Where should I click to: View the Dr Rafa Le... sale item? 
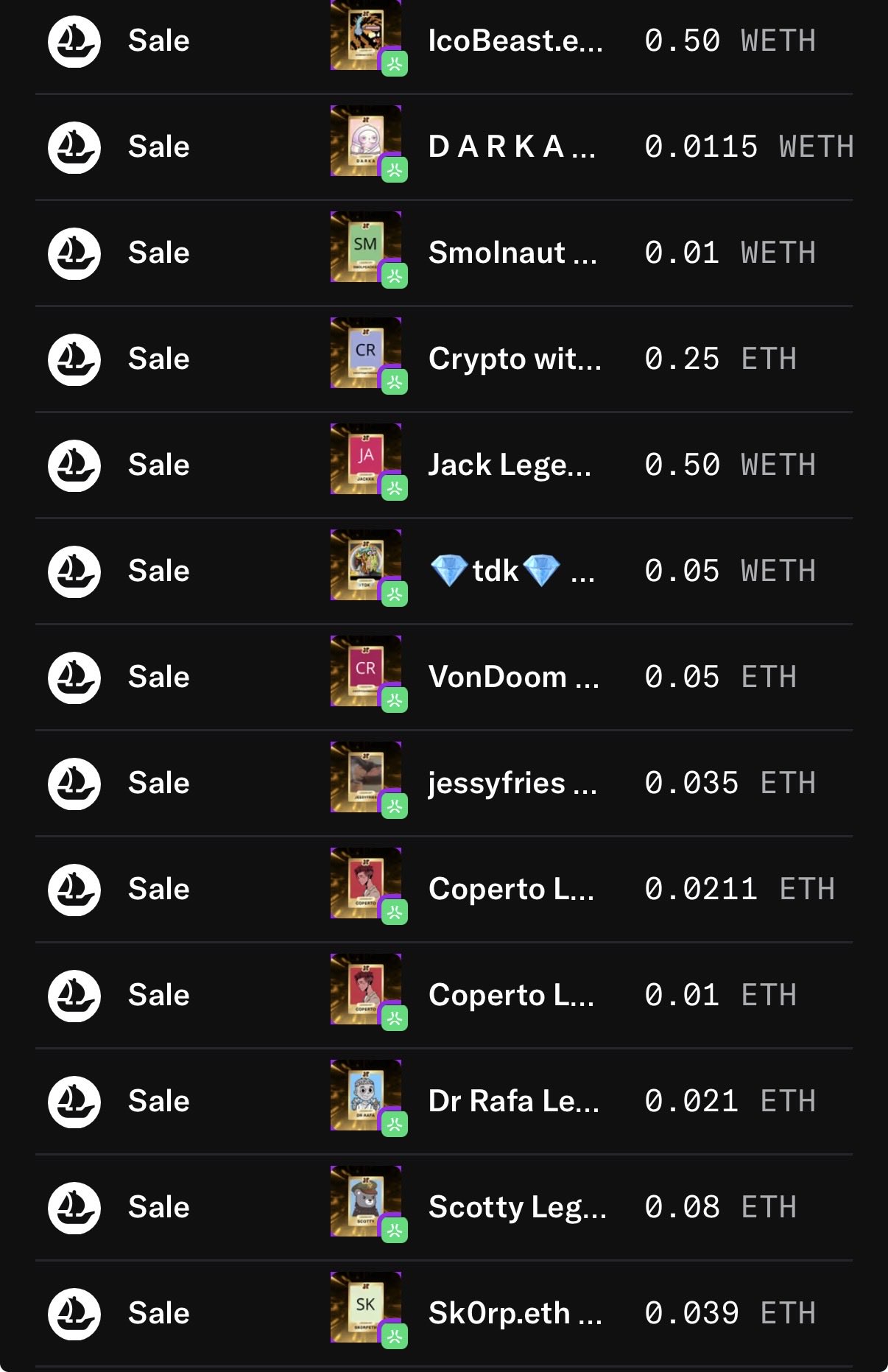pyautogui.click(x=513, y=1101)
